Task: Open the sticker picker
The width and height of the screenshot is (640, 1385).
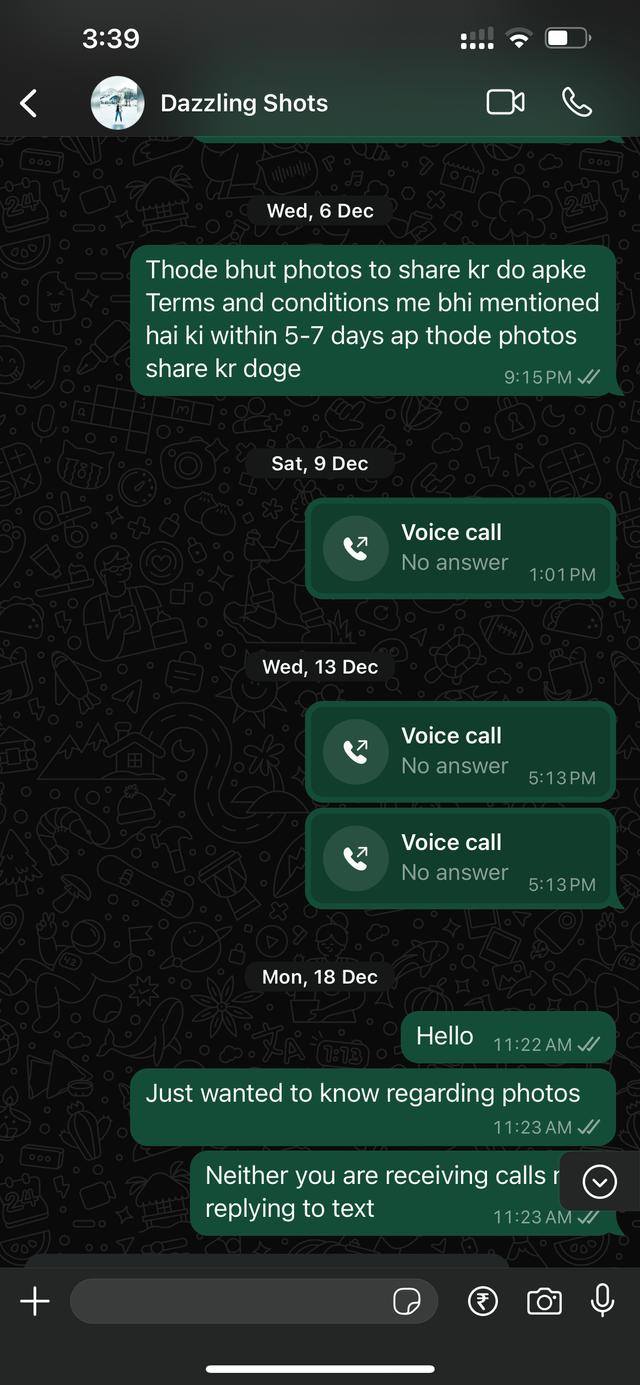Action: (x=406, y=1301)
